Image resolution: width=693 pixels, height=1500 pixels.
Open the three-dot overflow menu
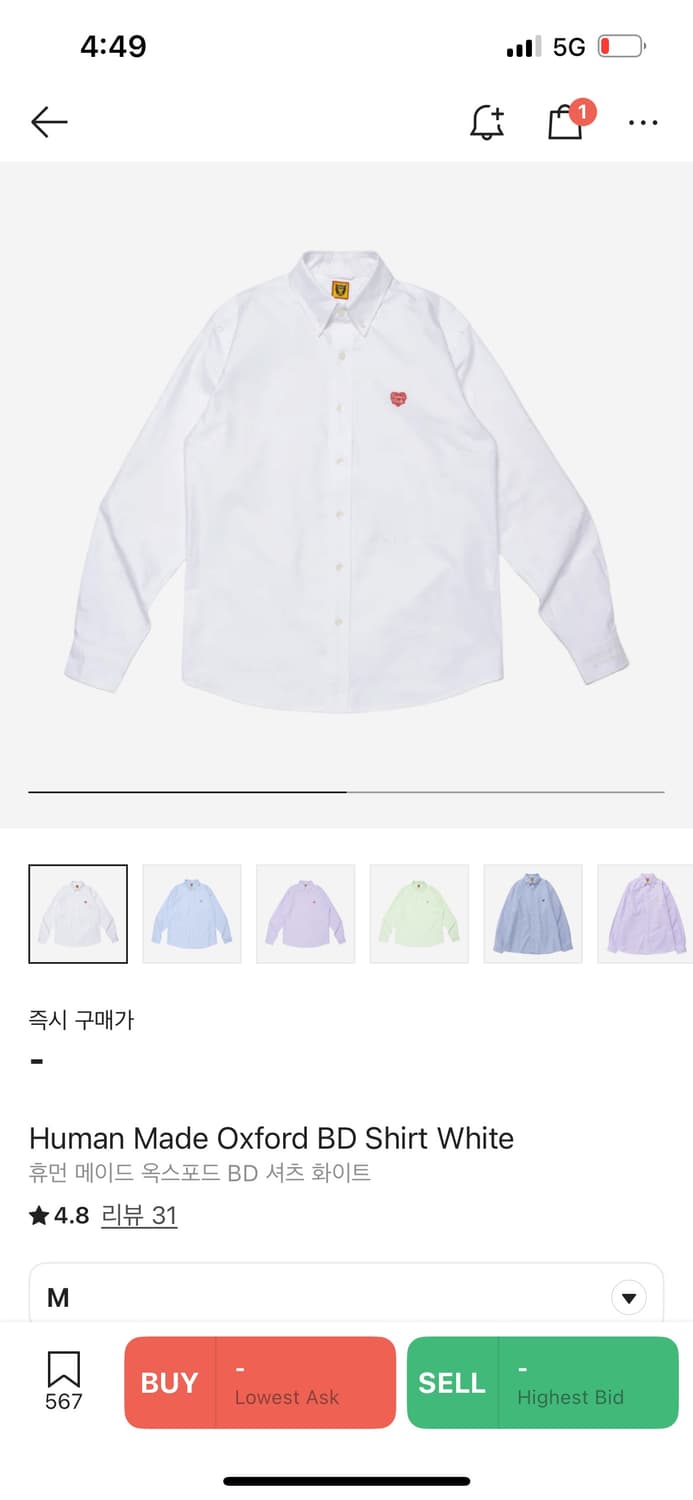pos(643,122)
